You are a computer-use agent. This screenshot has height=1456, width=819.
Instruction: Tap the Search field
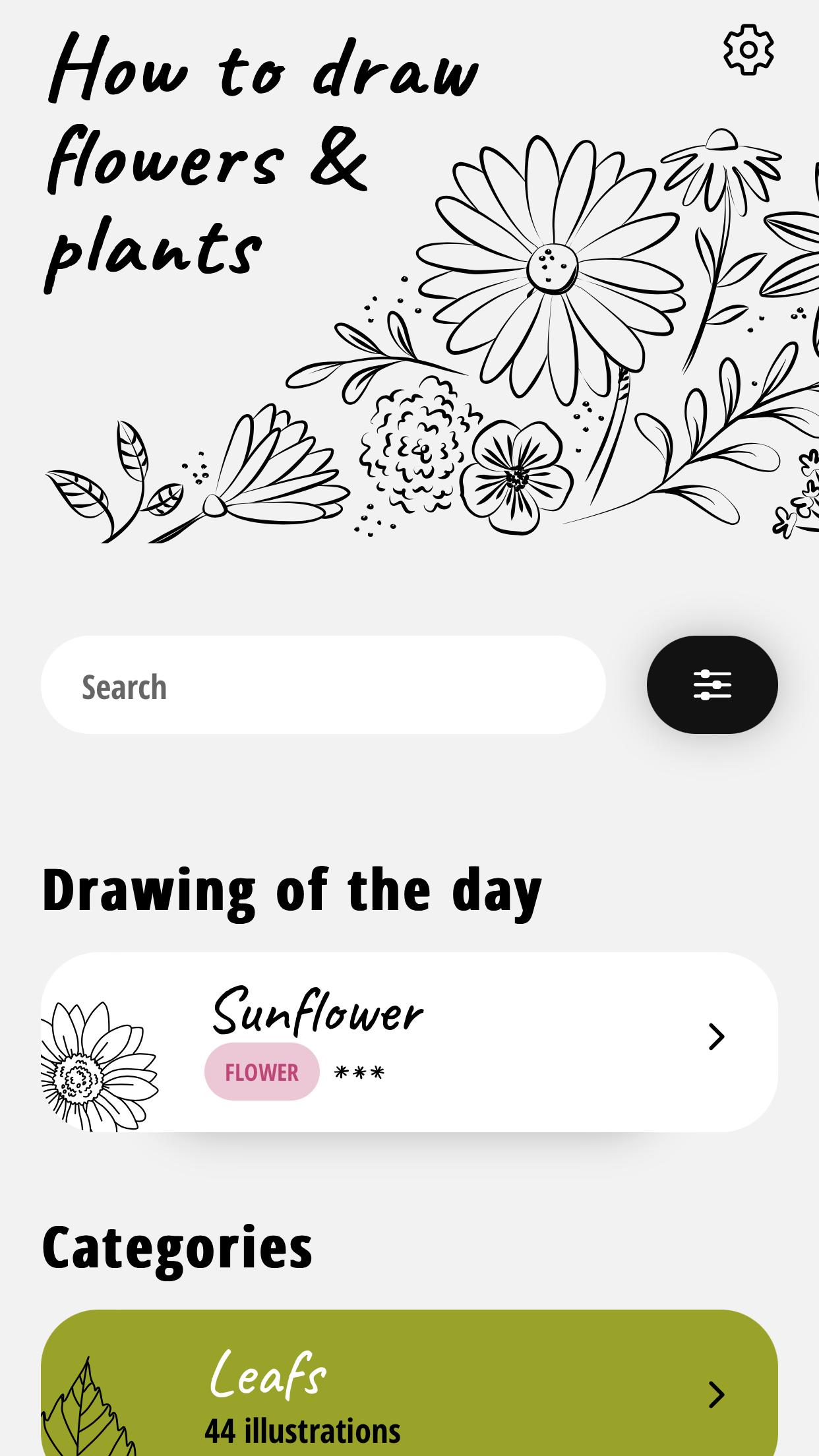pyautogui.click(x=323, y=685)
